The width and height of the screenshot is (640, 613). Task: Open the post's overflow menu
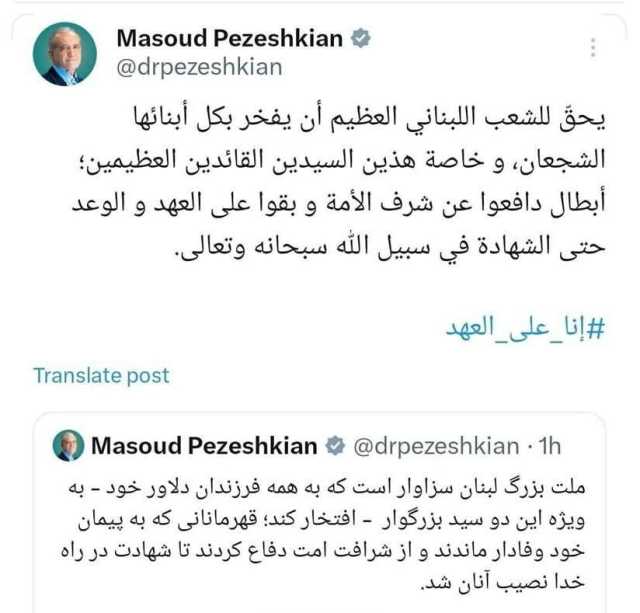point(593,48)
